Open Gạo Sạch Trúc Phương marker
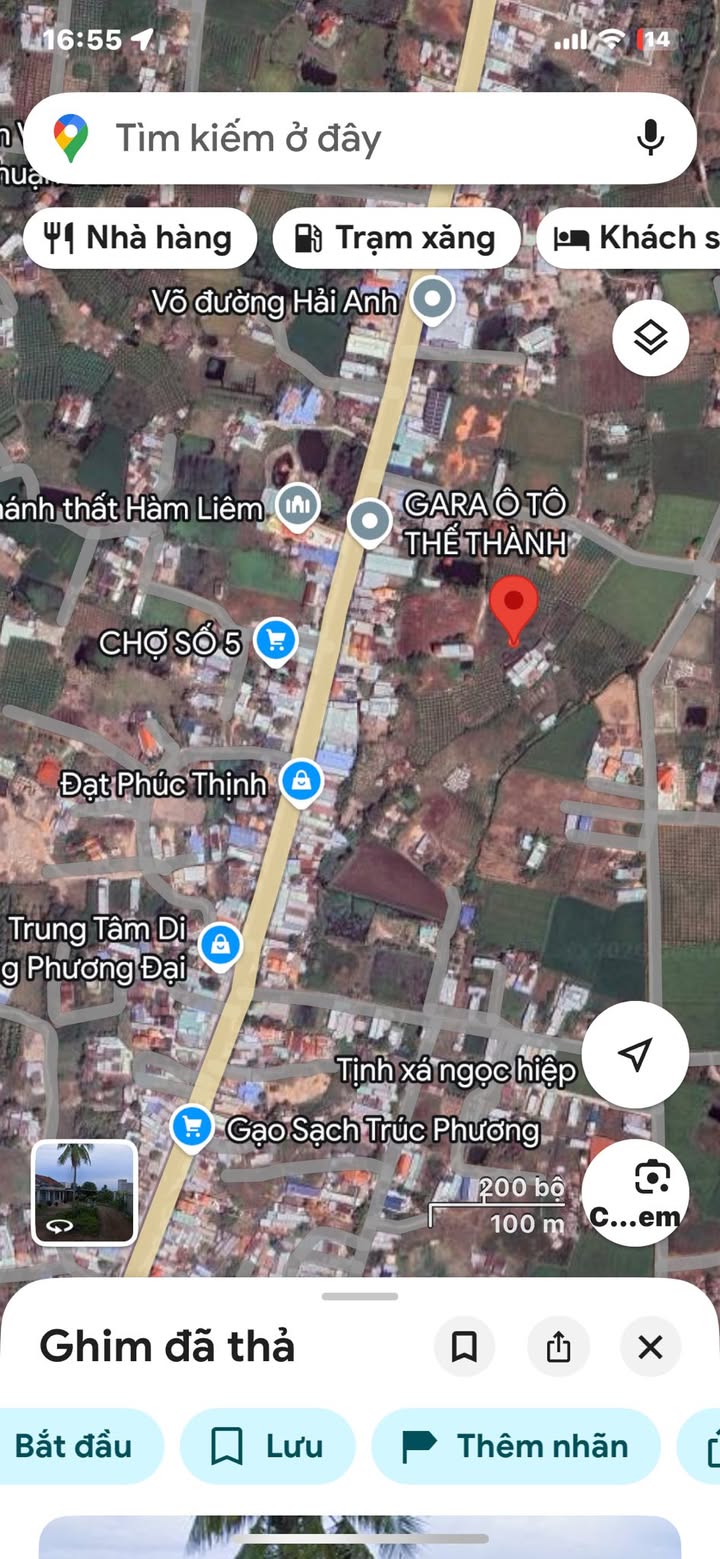 pyautogui.click(x=191, y=1129)
